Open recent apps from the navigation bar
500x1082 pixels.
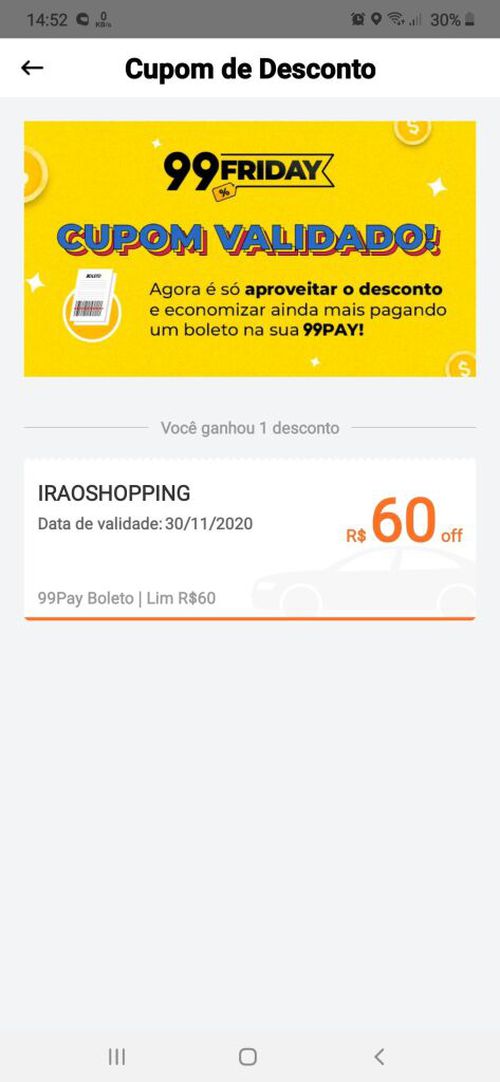coord(117,1056)
